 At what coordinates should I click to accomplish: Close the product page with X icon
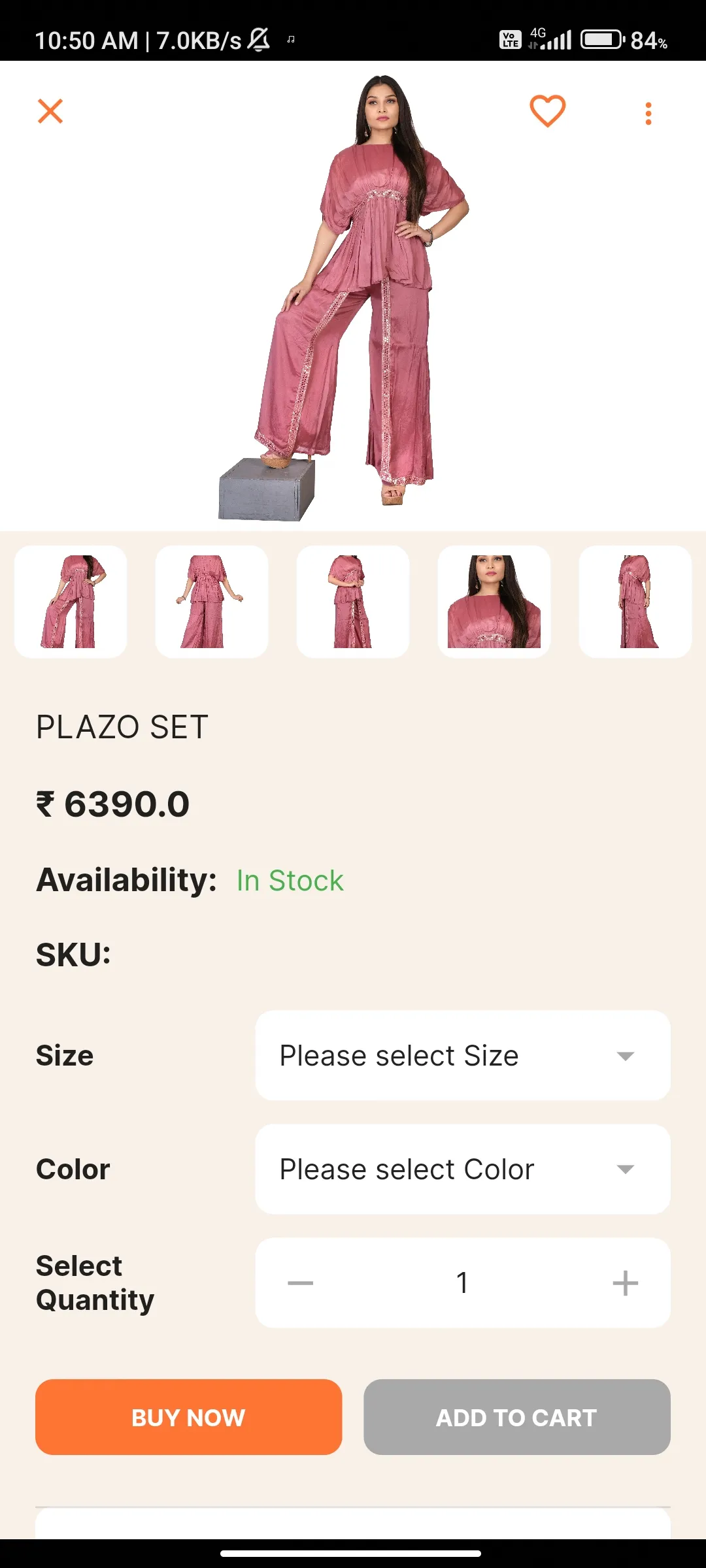[x=50, y=111]
